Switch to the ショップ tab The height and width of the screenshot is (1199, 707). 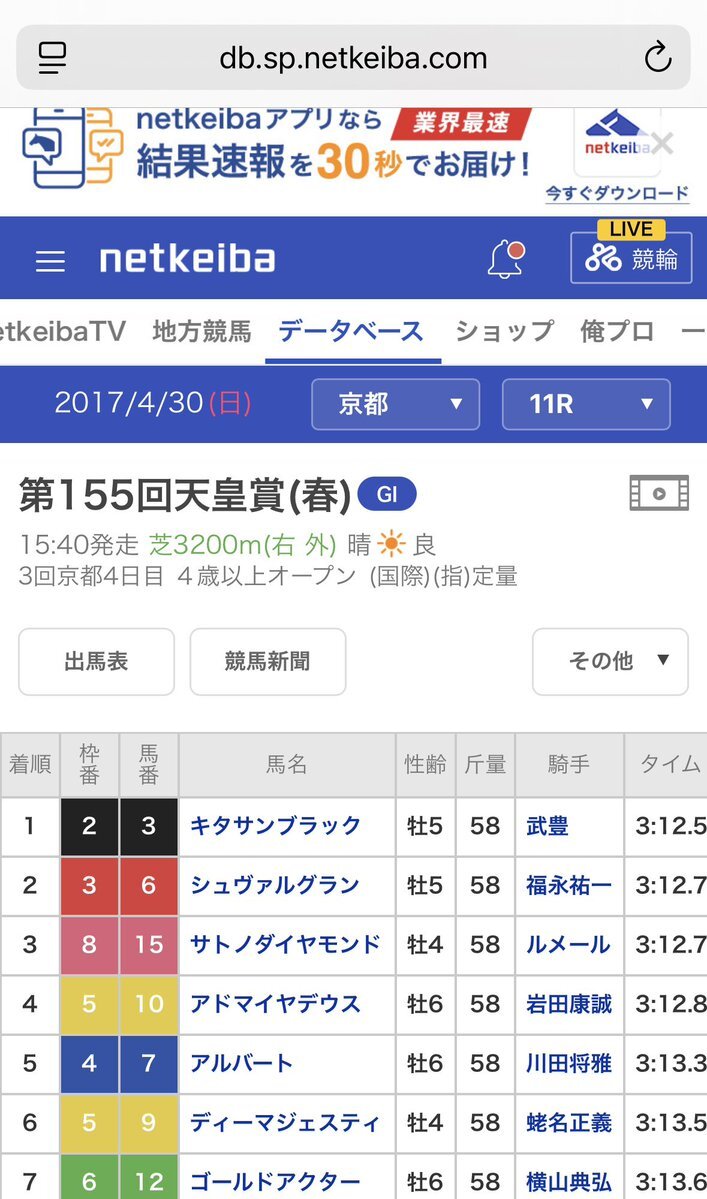point(504,331)
